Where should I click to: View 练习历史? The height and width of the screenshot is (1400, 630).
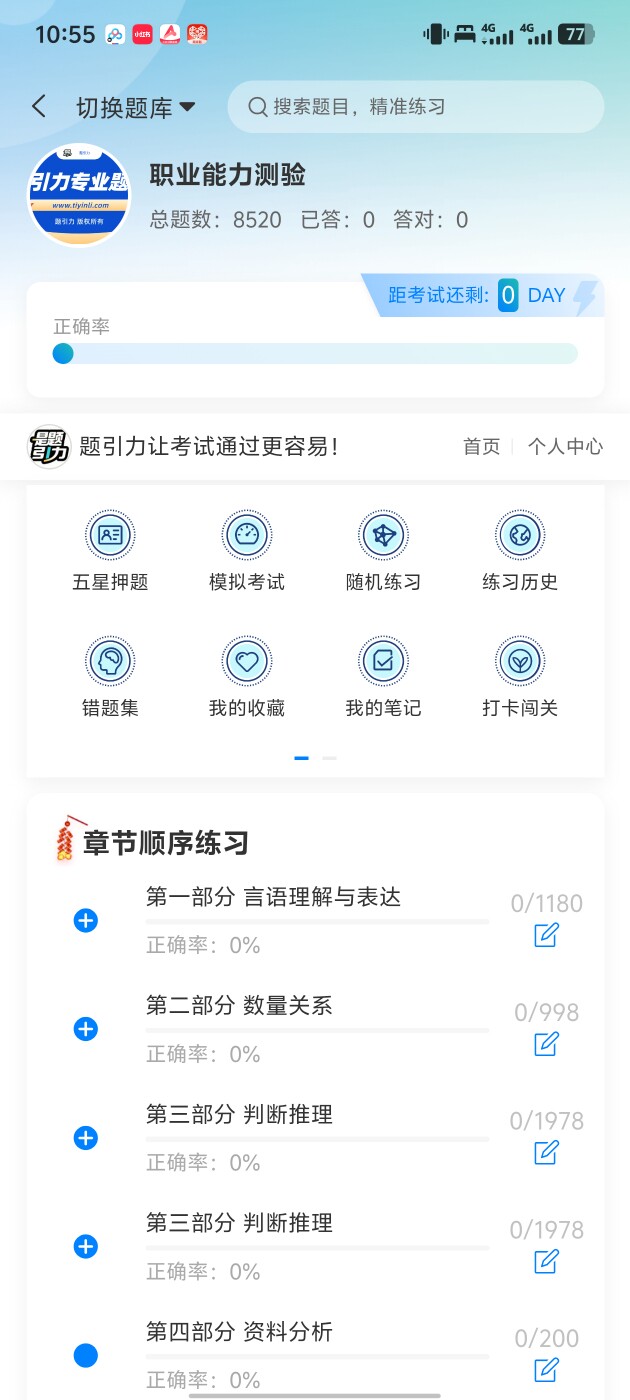click(520, 550)
